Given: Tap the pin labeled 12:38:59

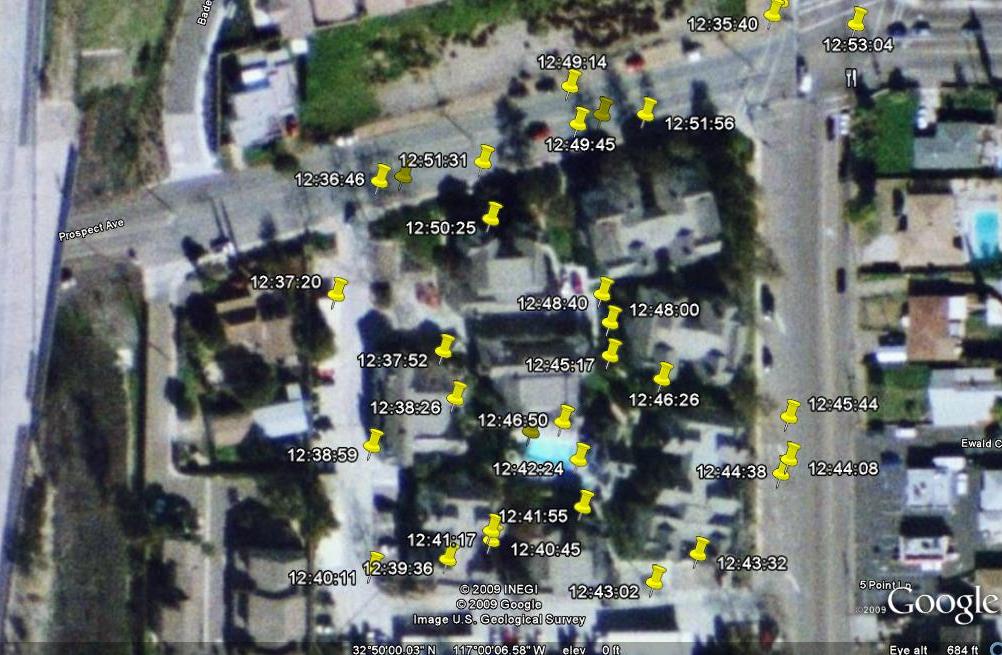Looking at the screenshot, I should tap(374, 441).
